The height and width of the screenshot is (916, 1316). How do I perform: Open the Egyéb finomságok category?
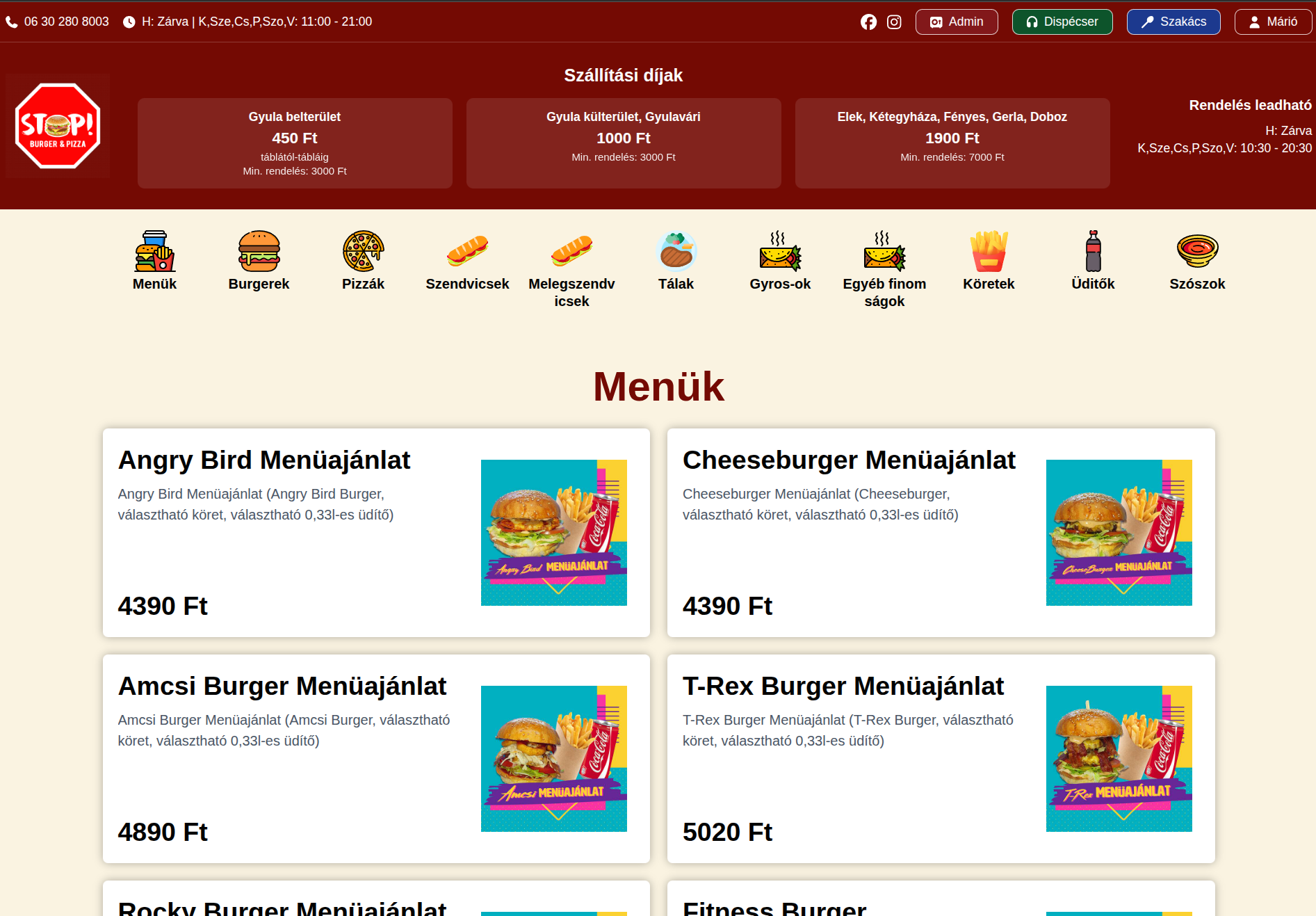click(x=884, y=269)
